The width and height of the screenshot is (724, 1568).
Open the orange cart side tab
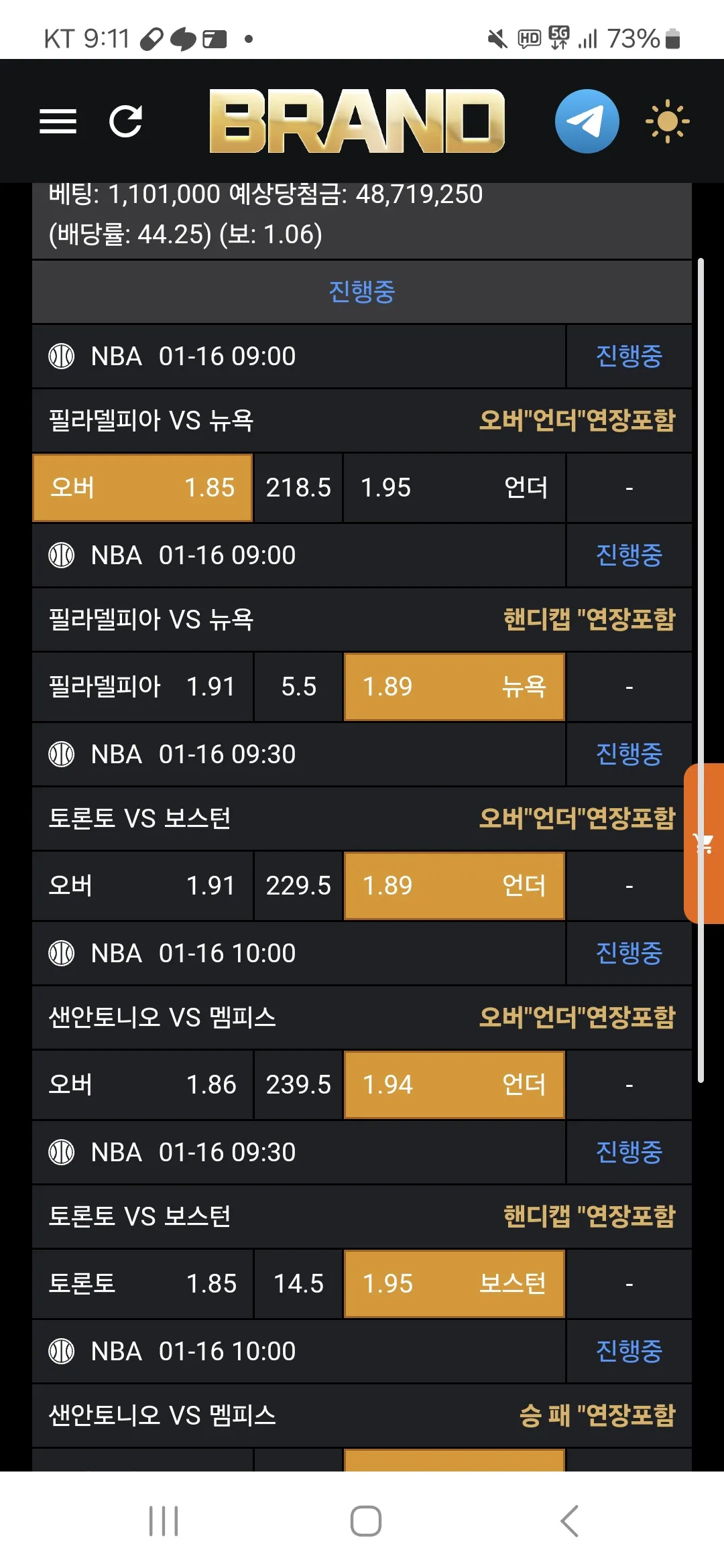pyautogui.click(x=704, y=844)
